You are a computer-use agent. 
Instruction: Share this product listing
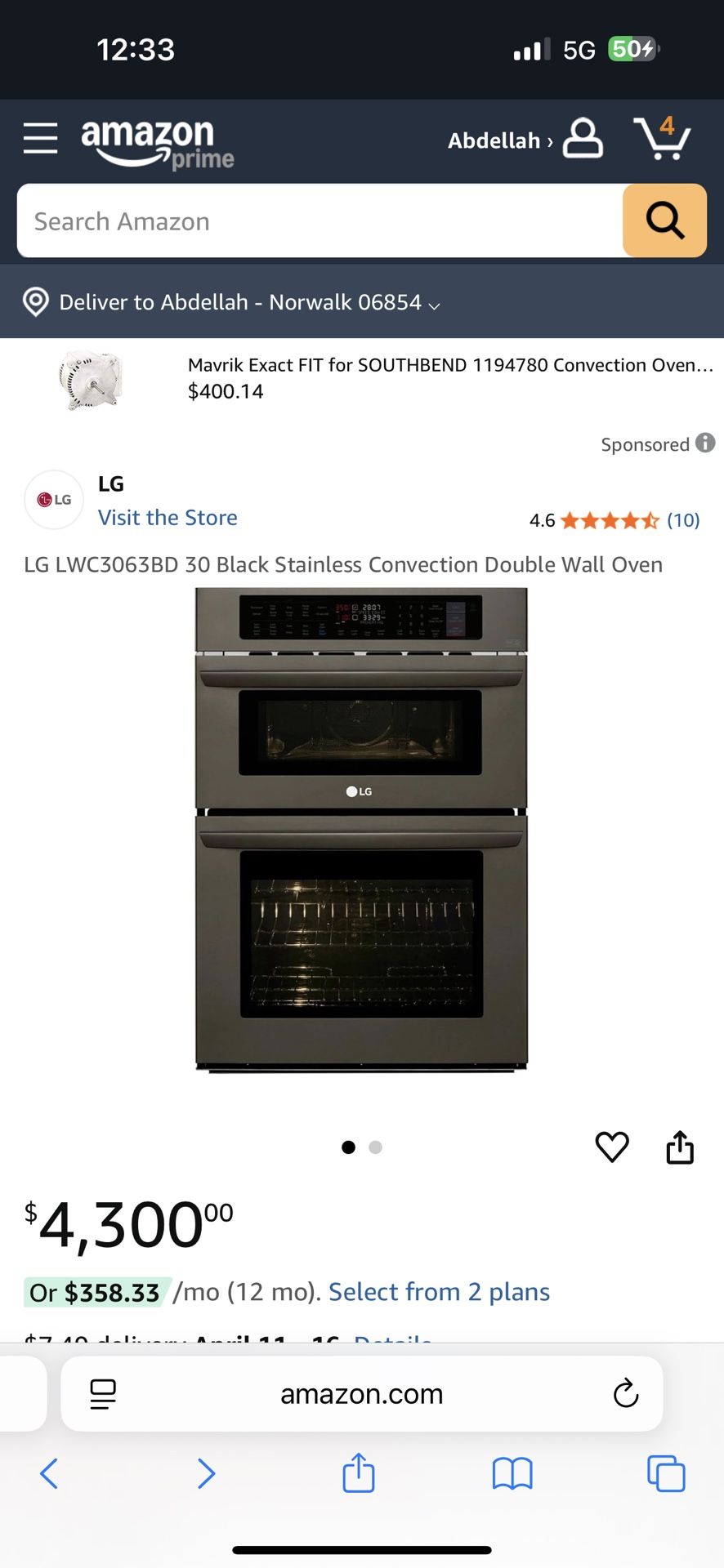click(680, 1147)
